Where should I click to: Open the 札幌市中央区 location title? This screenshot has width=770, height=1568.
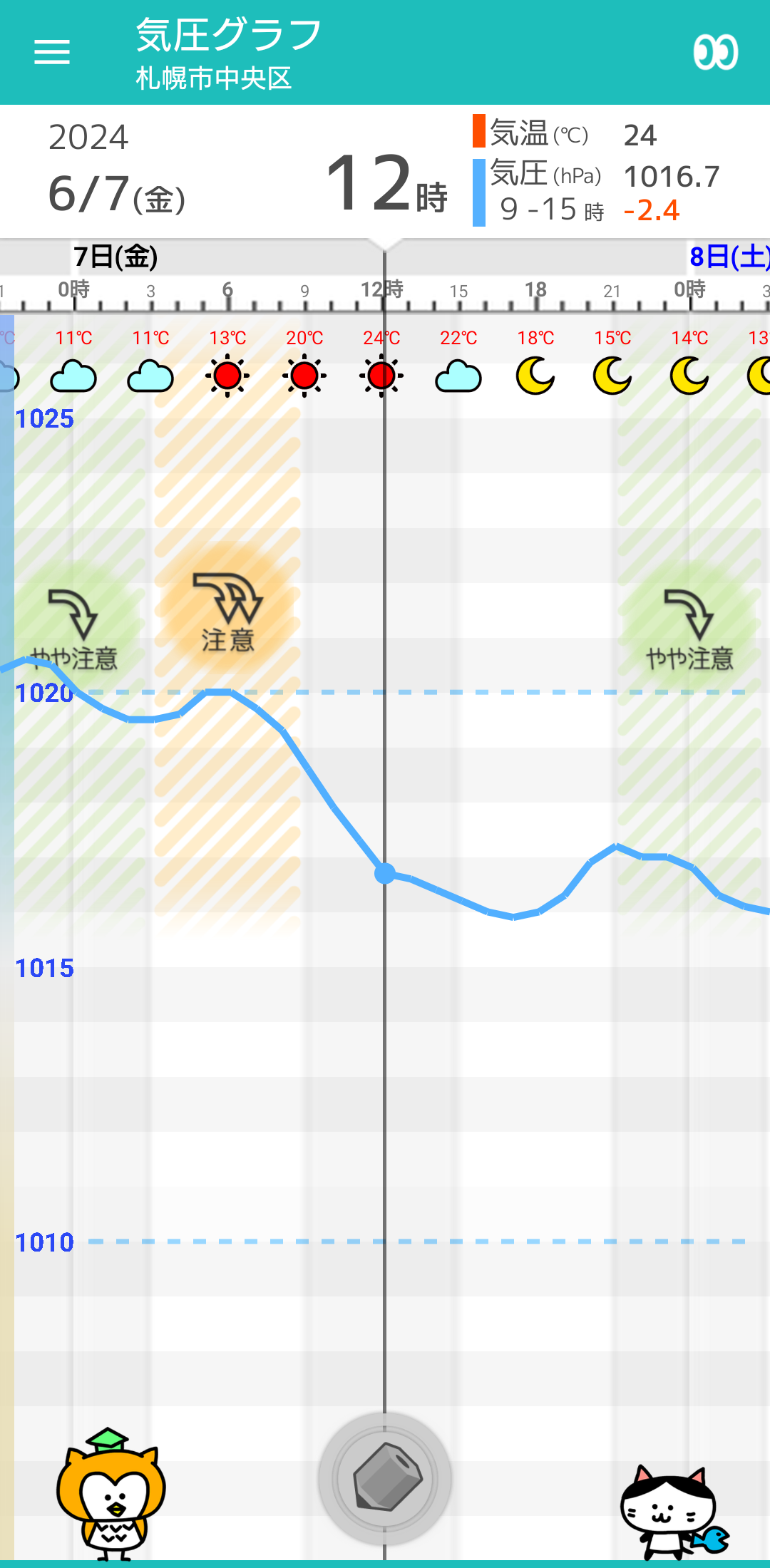tap(214, 78)
